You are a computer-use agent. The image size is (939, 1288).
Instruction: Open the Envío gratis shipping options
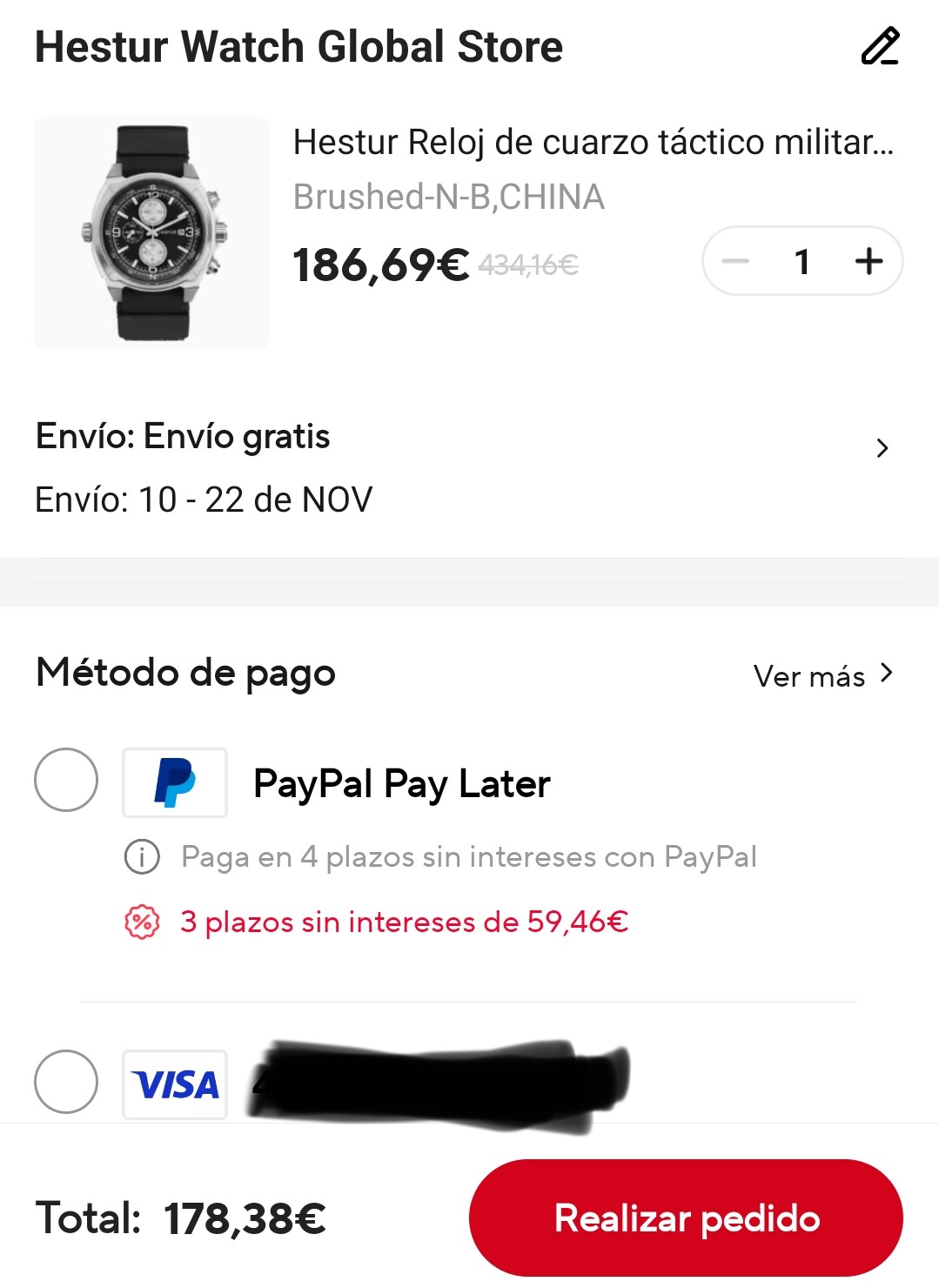click(882, 448)
